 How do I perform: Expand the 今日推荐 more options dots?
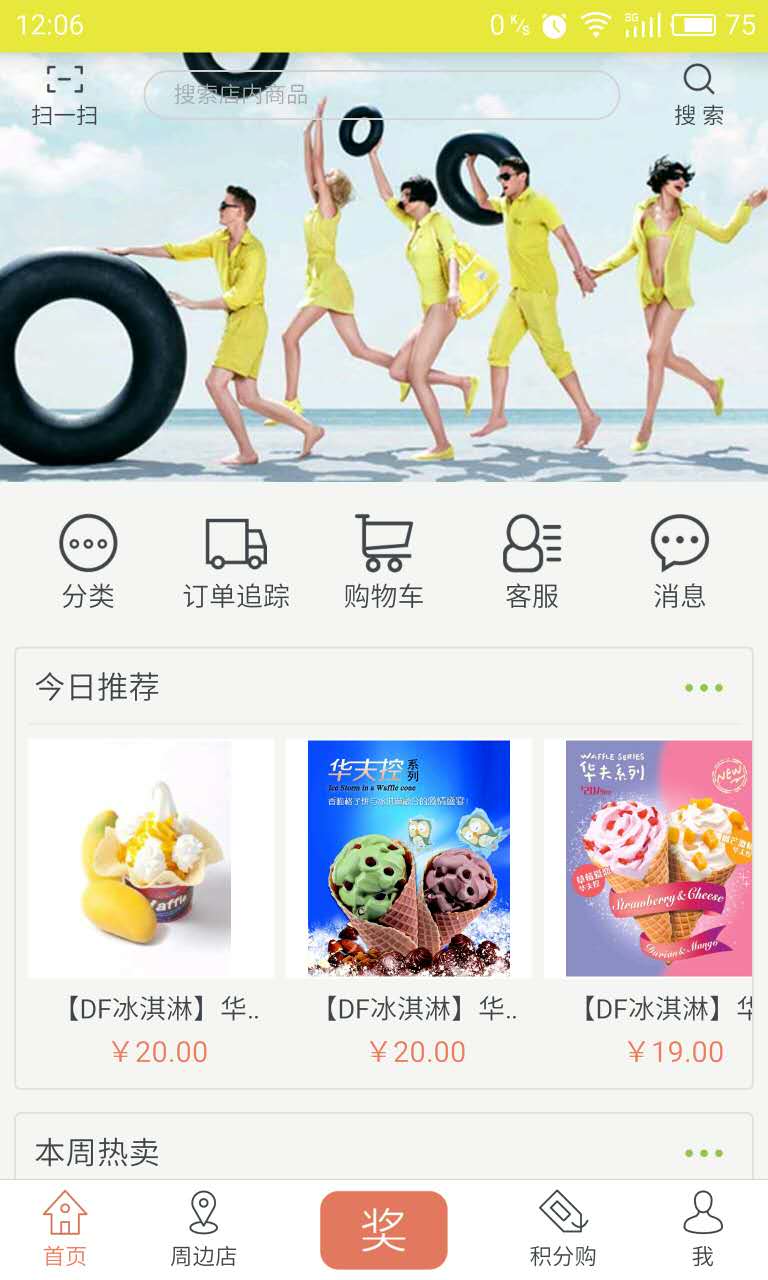point(707,686)
